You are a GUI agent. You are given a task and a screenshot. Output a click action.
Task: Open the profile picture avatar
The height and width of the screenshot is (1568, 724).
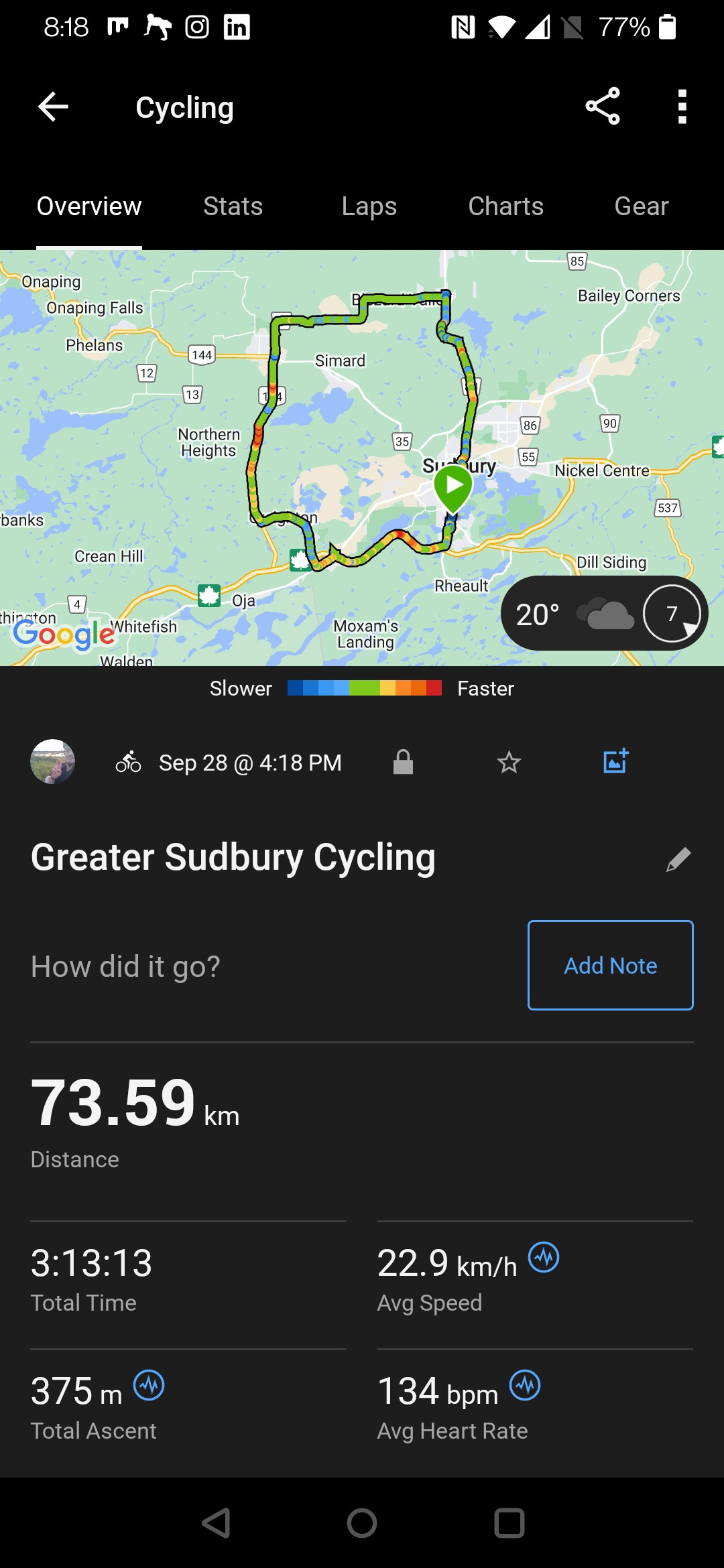[52, 762]
